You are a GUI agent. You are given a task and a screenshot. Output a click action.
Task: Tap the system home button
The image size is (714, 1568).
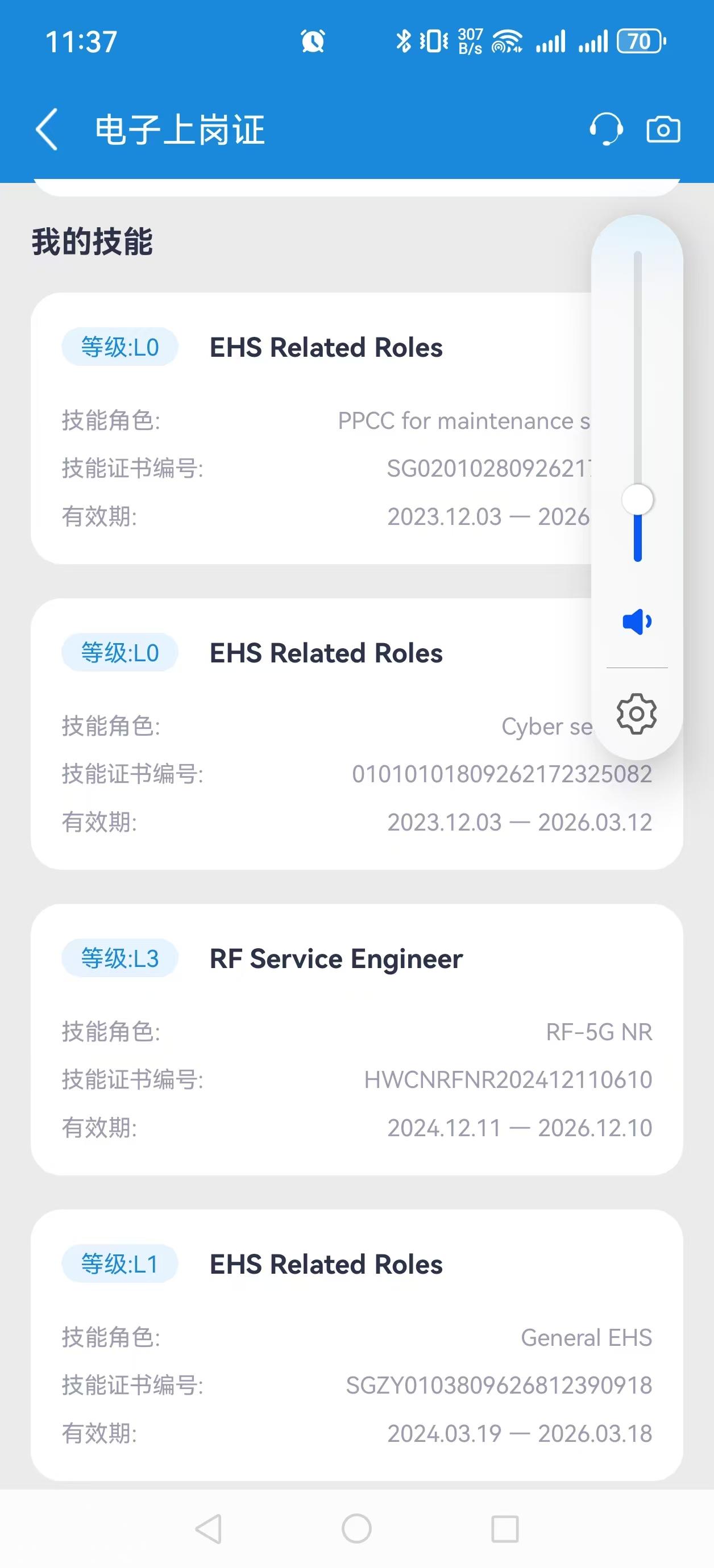click(356, 1528)
